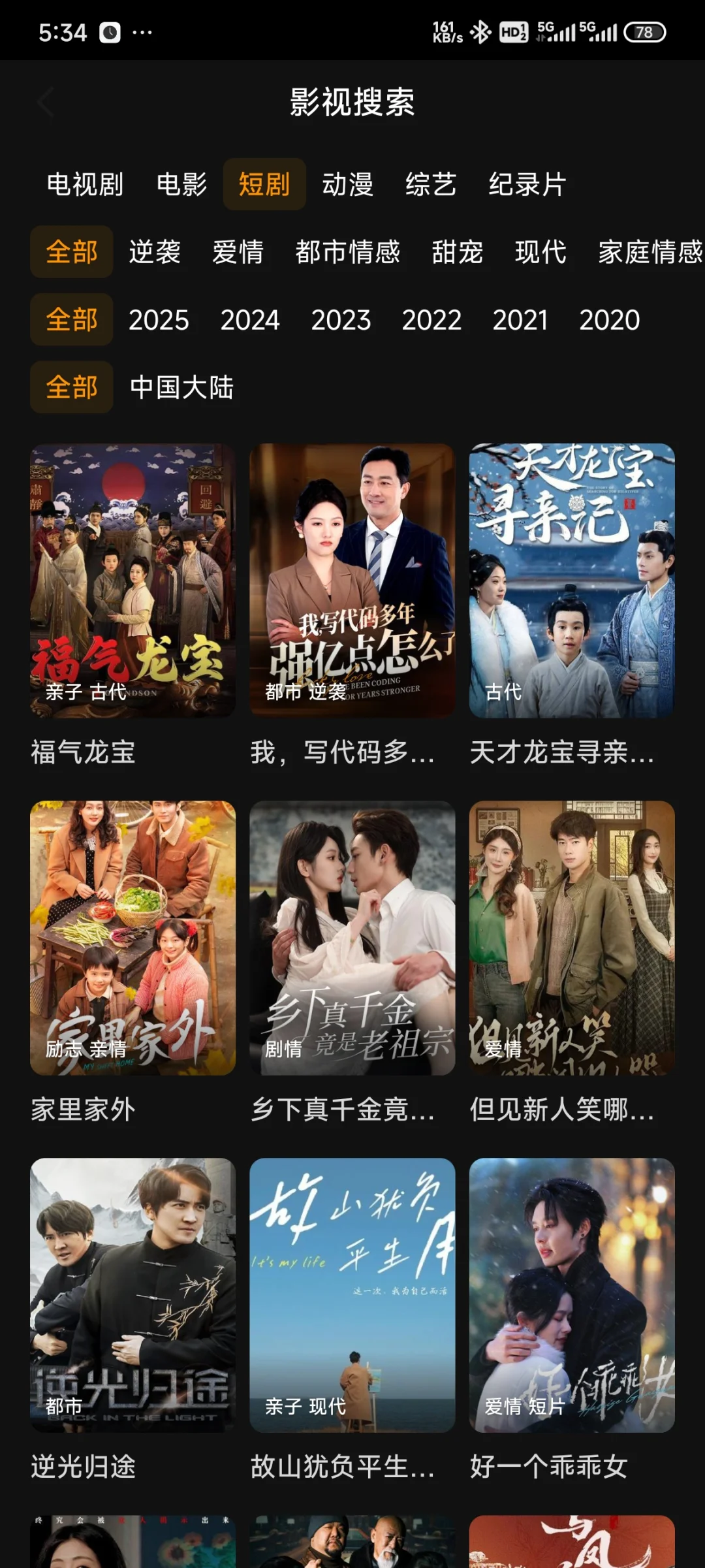The width and height of the screenshot is (705, 1568).
Task: Filter results by year 2025
Action: point(159,320)
